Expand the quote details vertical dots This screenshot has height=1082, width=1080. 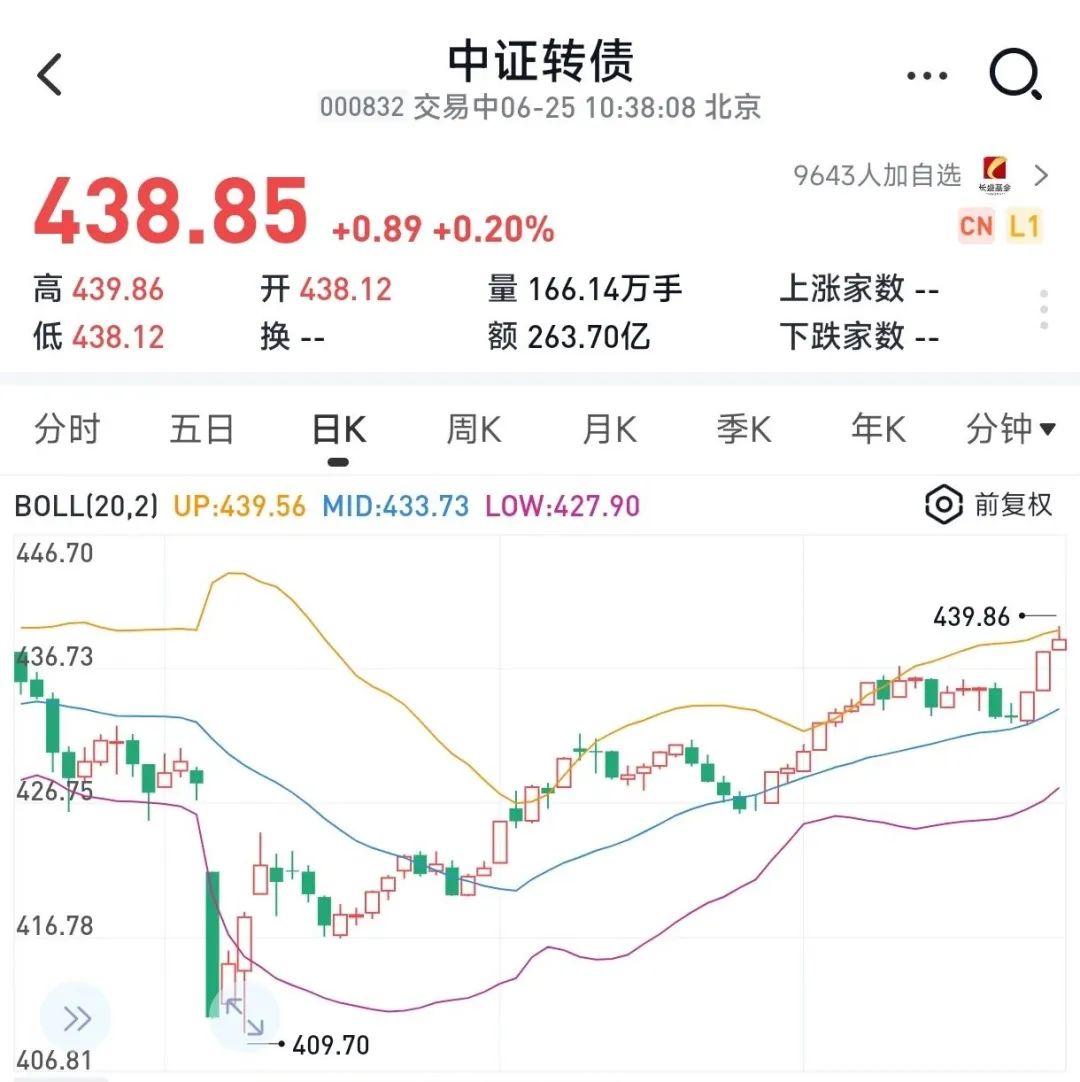tap(1044, 311)
